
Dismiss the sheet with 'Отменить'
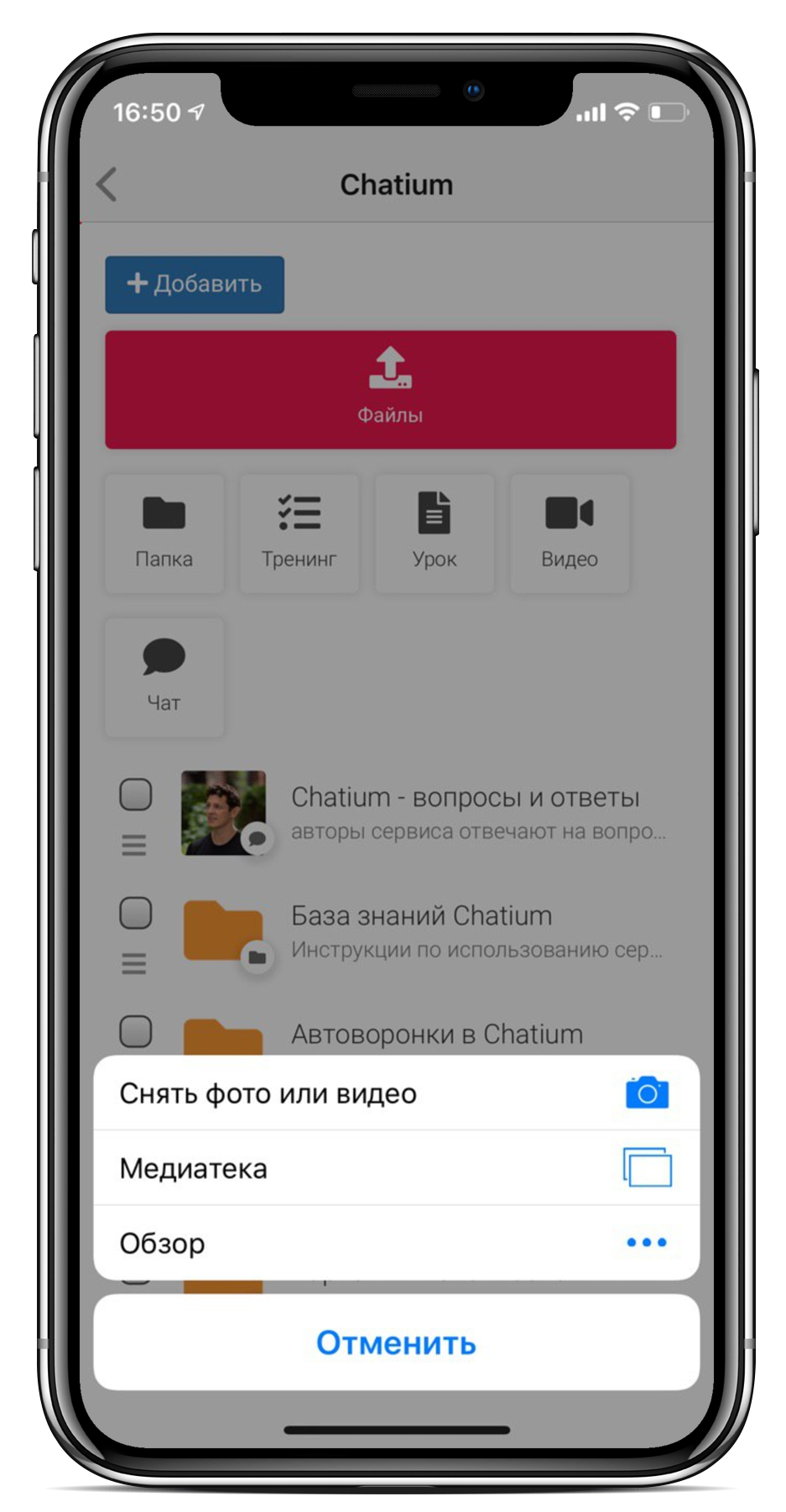pyautogui.click(x=396, y=1343)
